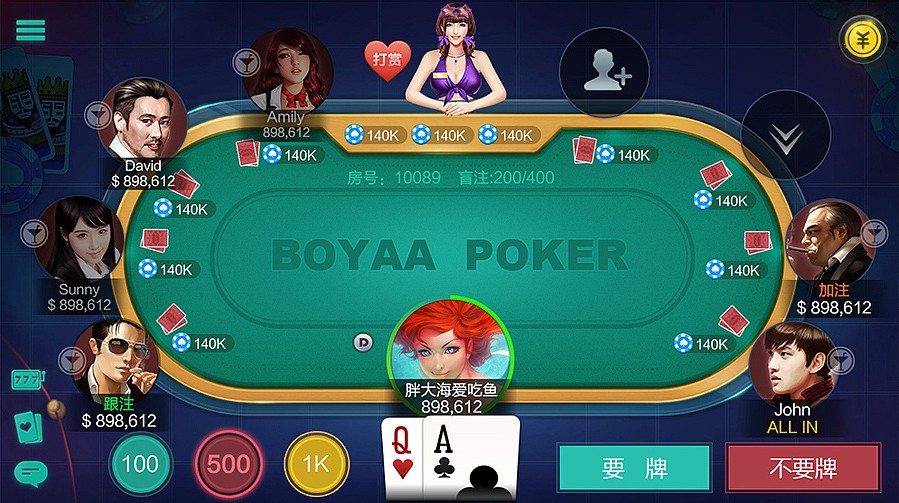Screen dimensions: 899x503
Task: Open the chat bubble
Action: coord(30,471)
